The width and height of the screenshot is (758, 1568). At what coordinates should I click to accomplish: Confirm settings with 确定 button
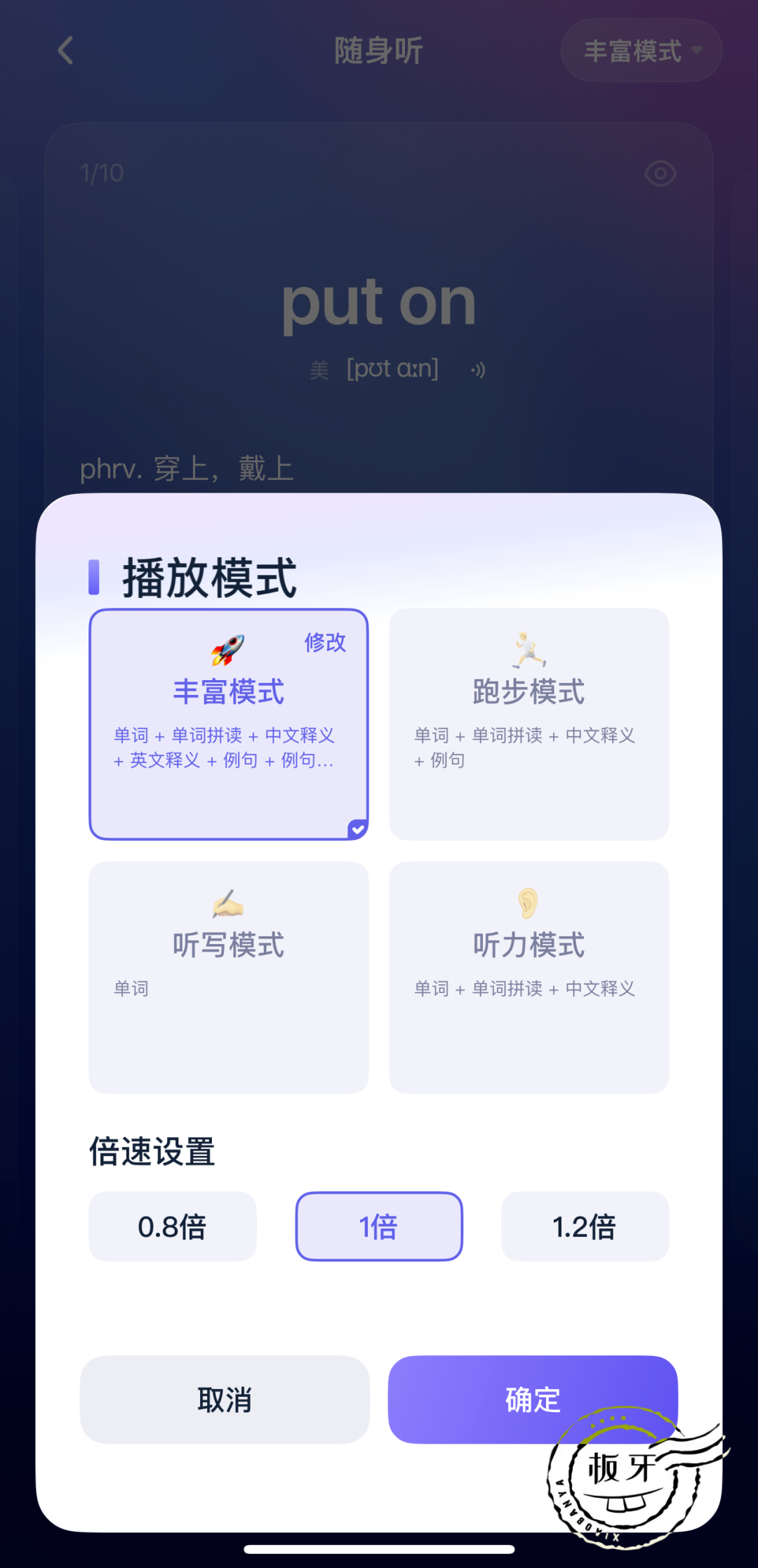533,1400
